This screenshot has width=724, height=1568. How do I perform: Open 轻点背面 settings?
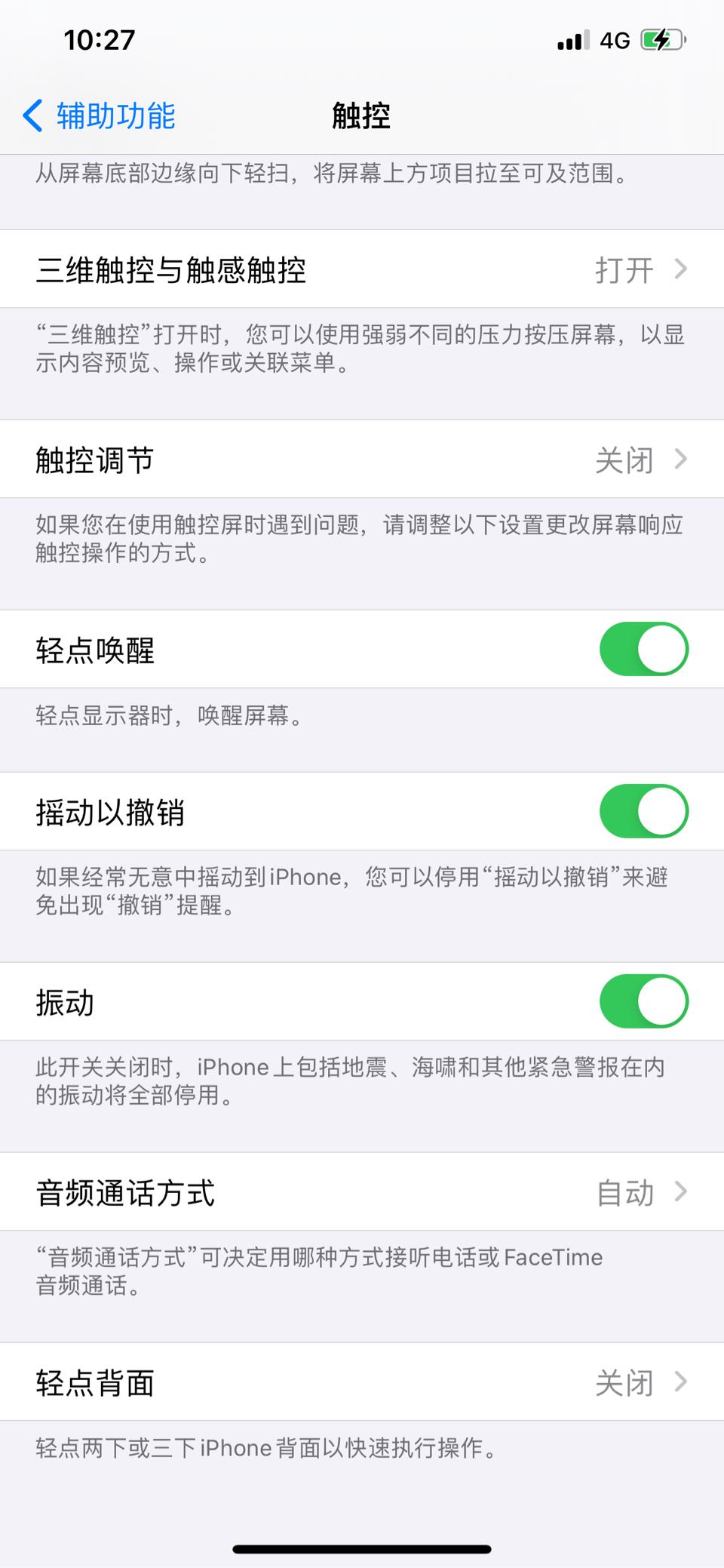point(362,1382)
